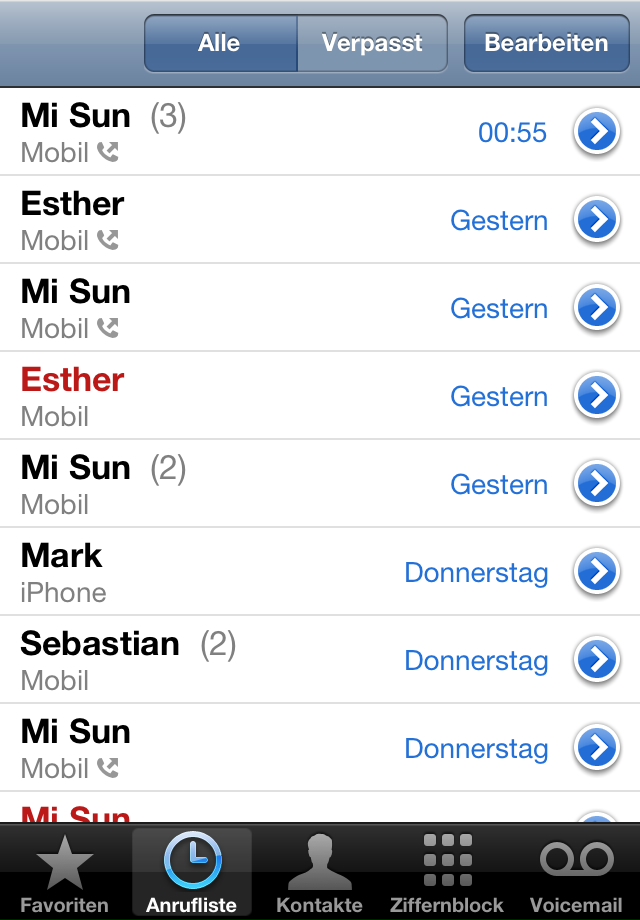Switch to the Verpasst segment

pos(372,43)
